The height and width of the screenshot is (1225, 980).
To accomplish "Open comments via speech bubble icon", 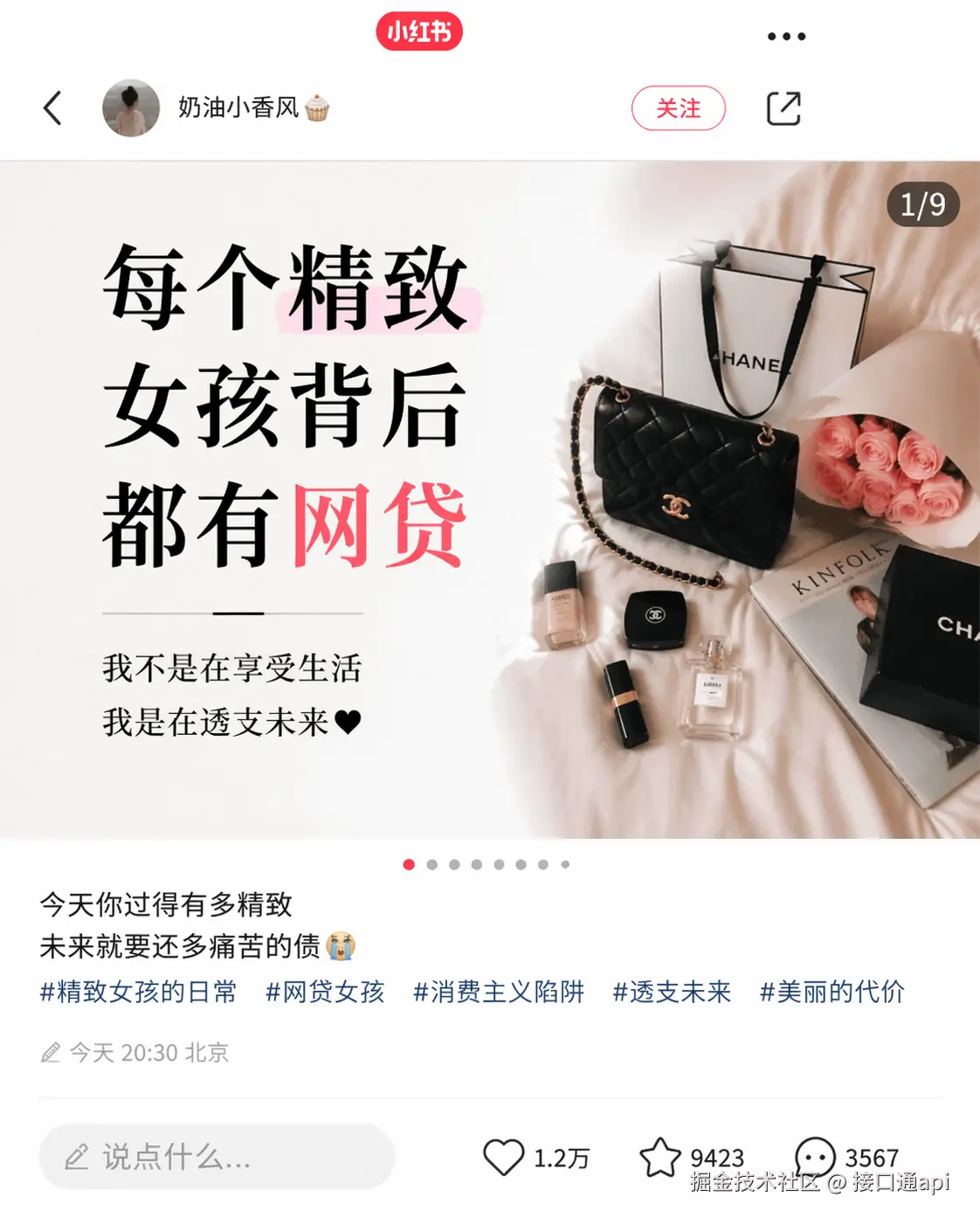I will coord(815,1158).
